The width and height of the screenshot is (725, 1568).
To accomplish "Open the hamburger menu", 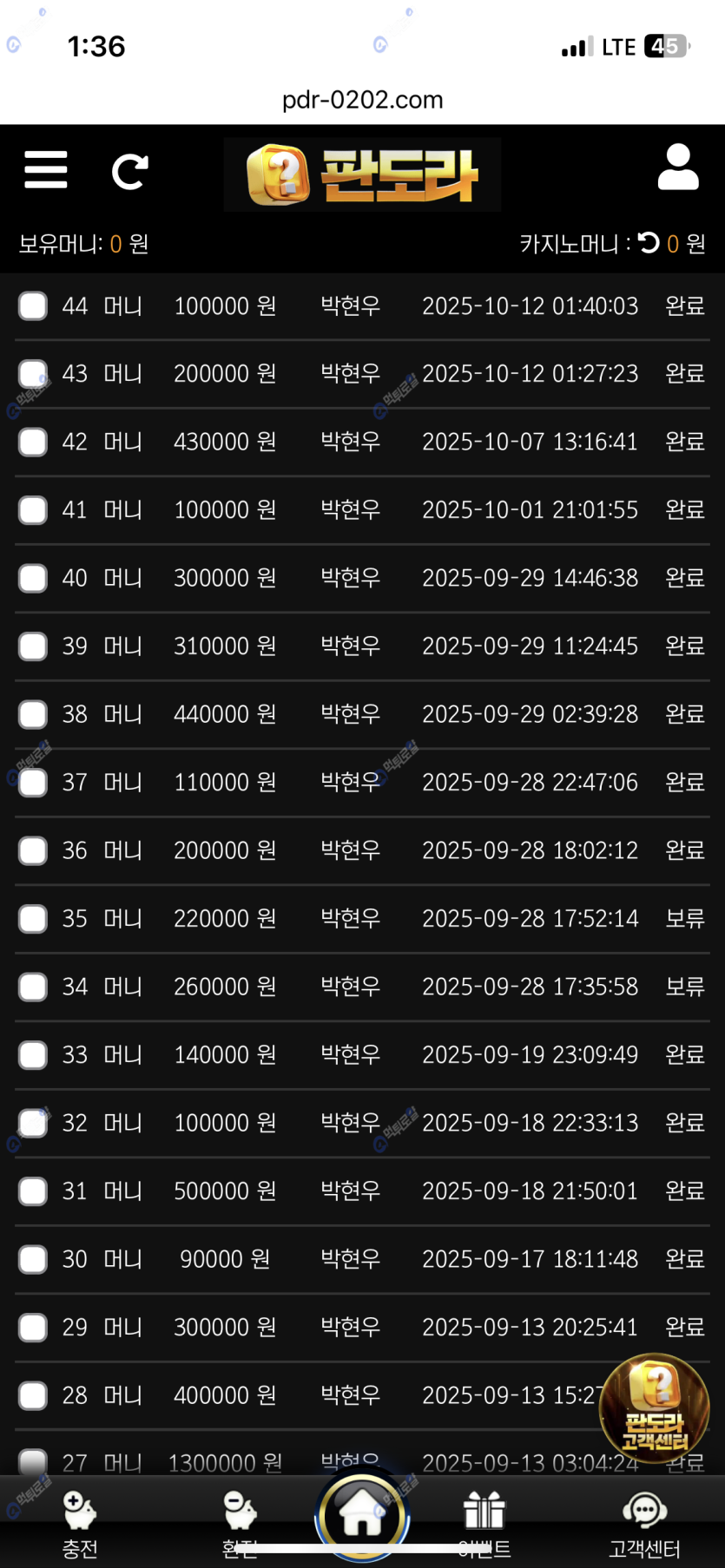I will (46, 170).
